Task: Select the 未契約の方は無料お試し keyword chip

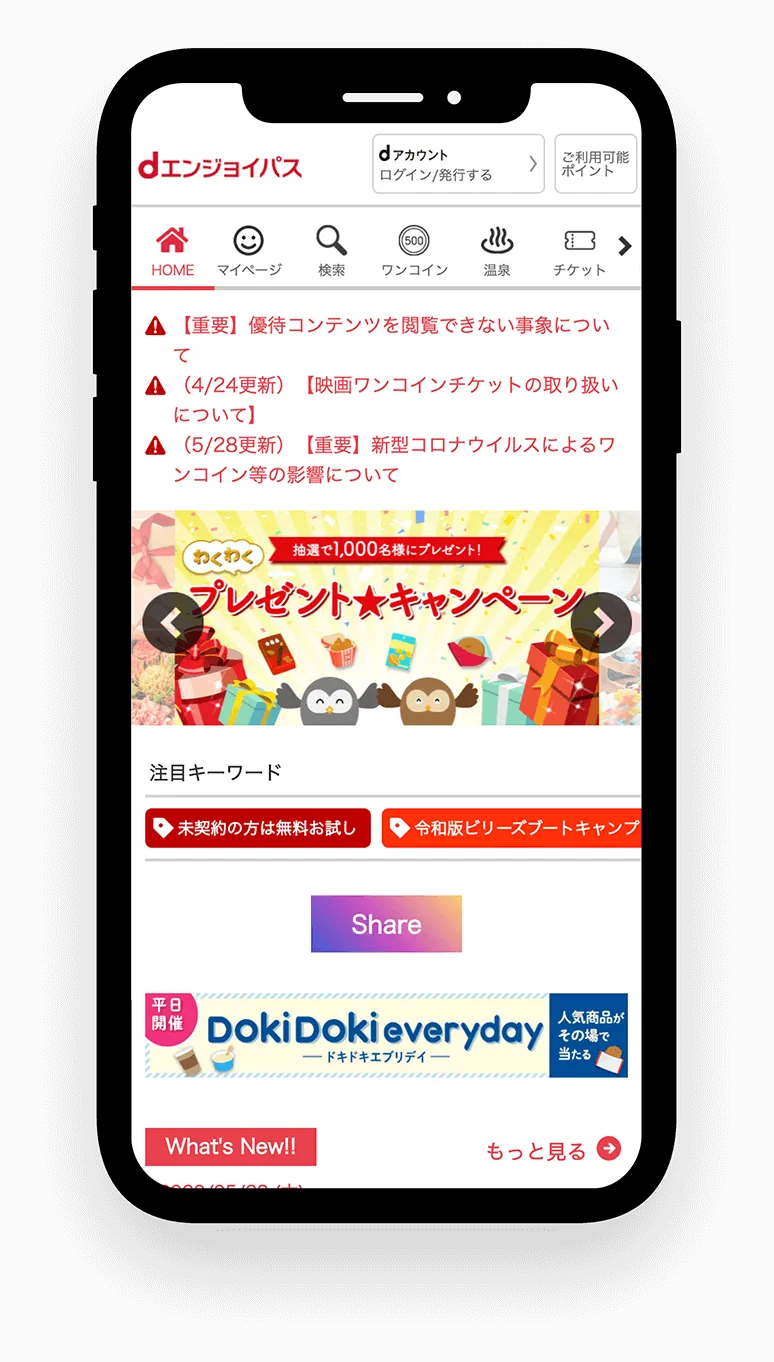Action: [x=258, y=828]
